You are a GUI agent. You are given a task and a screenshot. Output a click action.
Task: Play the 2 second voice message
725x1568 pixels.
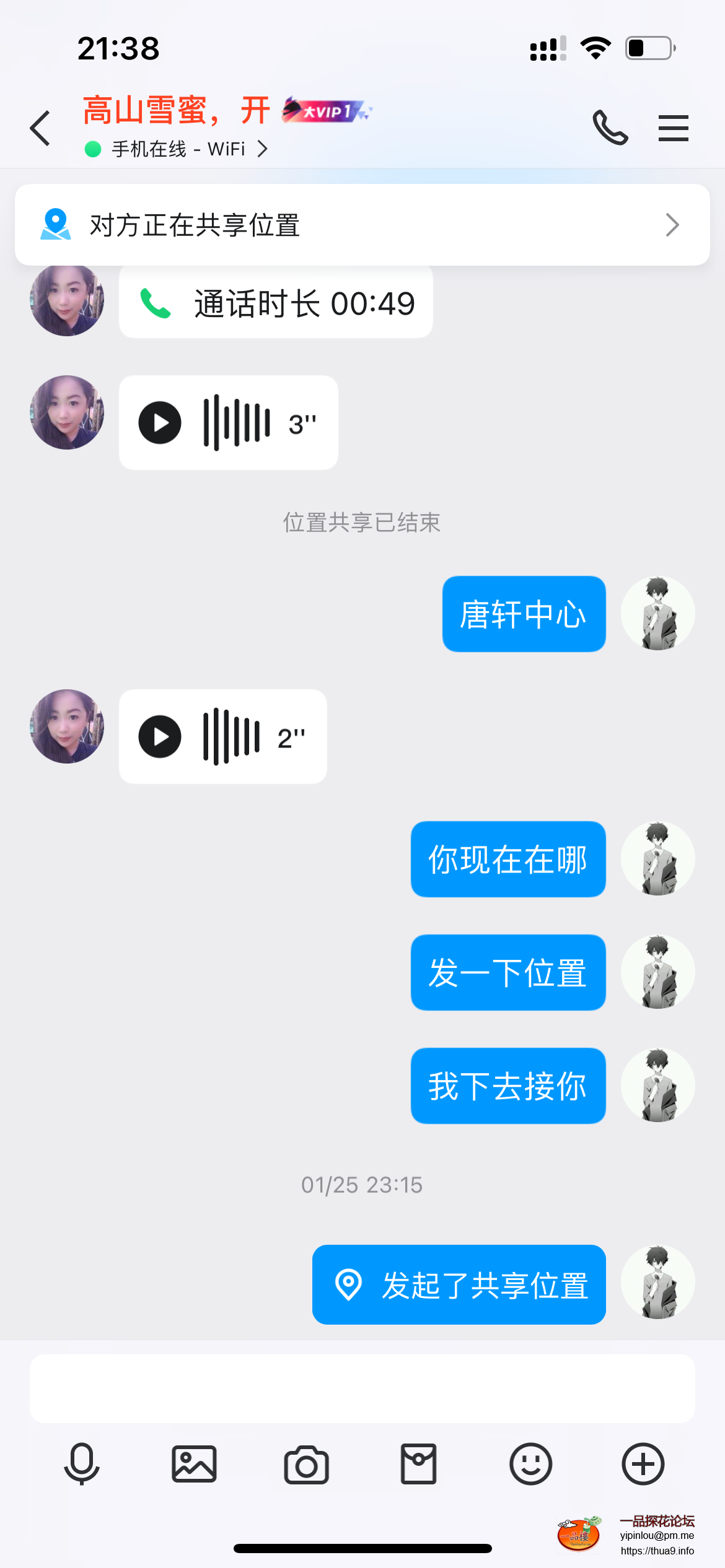pos(222,736)
